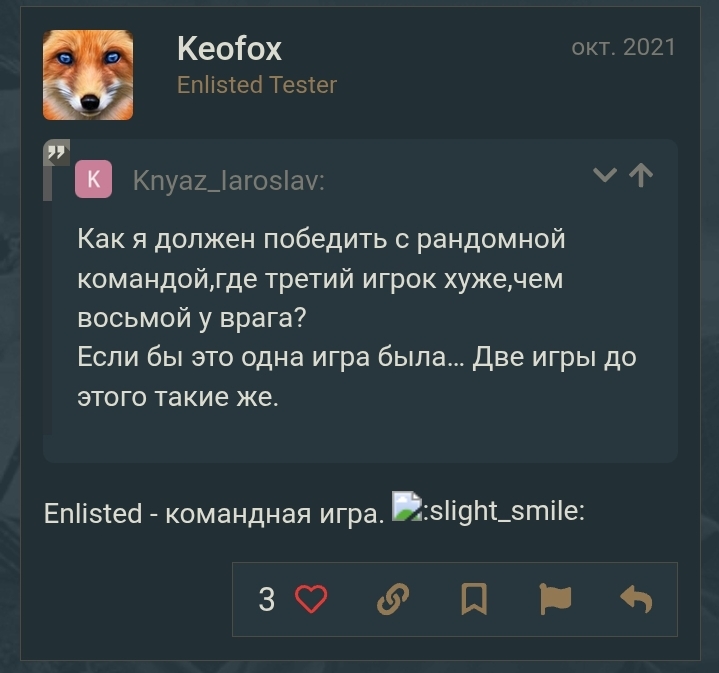Jump to the quoted post via up arrow
719x673 pixels.
pyautogui.click(x=641, y=176)
